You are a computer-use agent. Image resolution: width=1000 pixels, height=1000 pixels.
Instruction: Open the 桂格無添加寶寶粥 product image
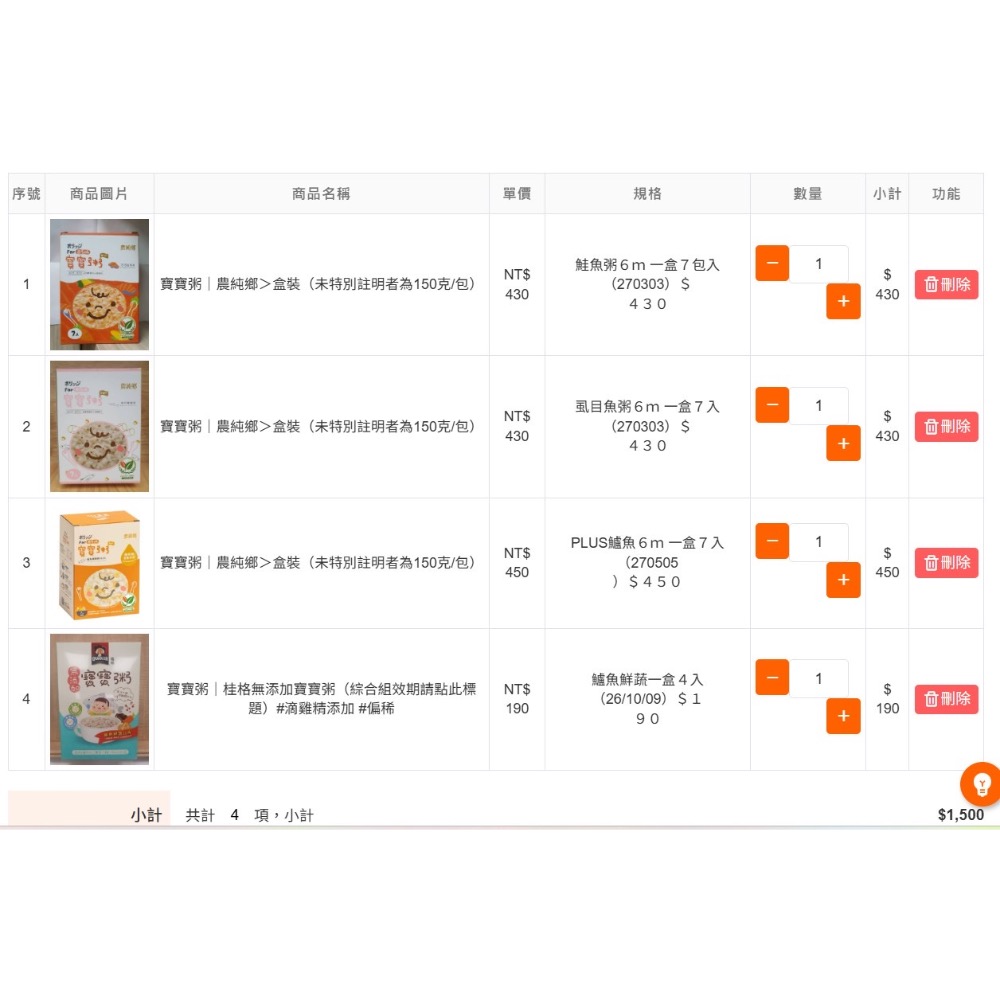99,699
